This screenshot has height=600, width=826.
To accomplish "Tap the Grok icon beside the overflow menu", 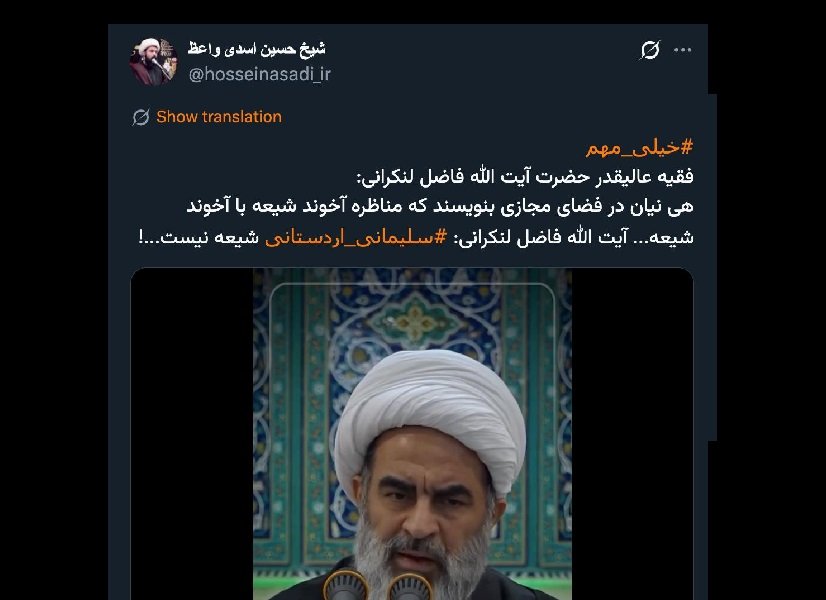I will point(650,50).
